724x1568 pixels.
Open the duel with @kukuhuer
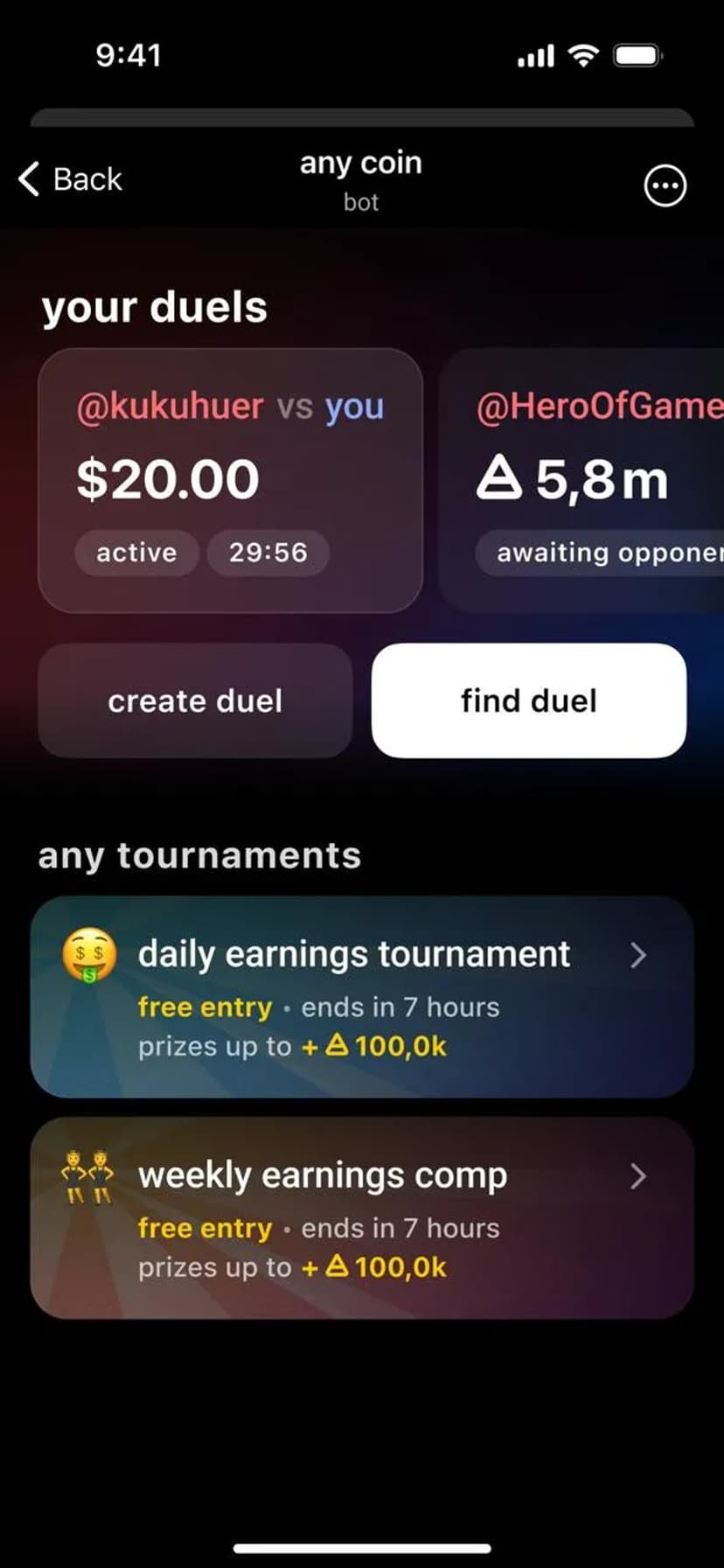click(x=230, y=479)
